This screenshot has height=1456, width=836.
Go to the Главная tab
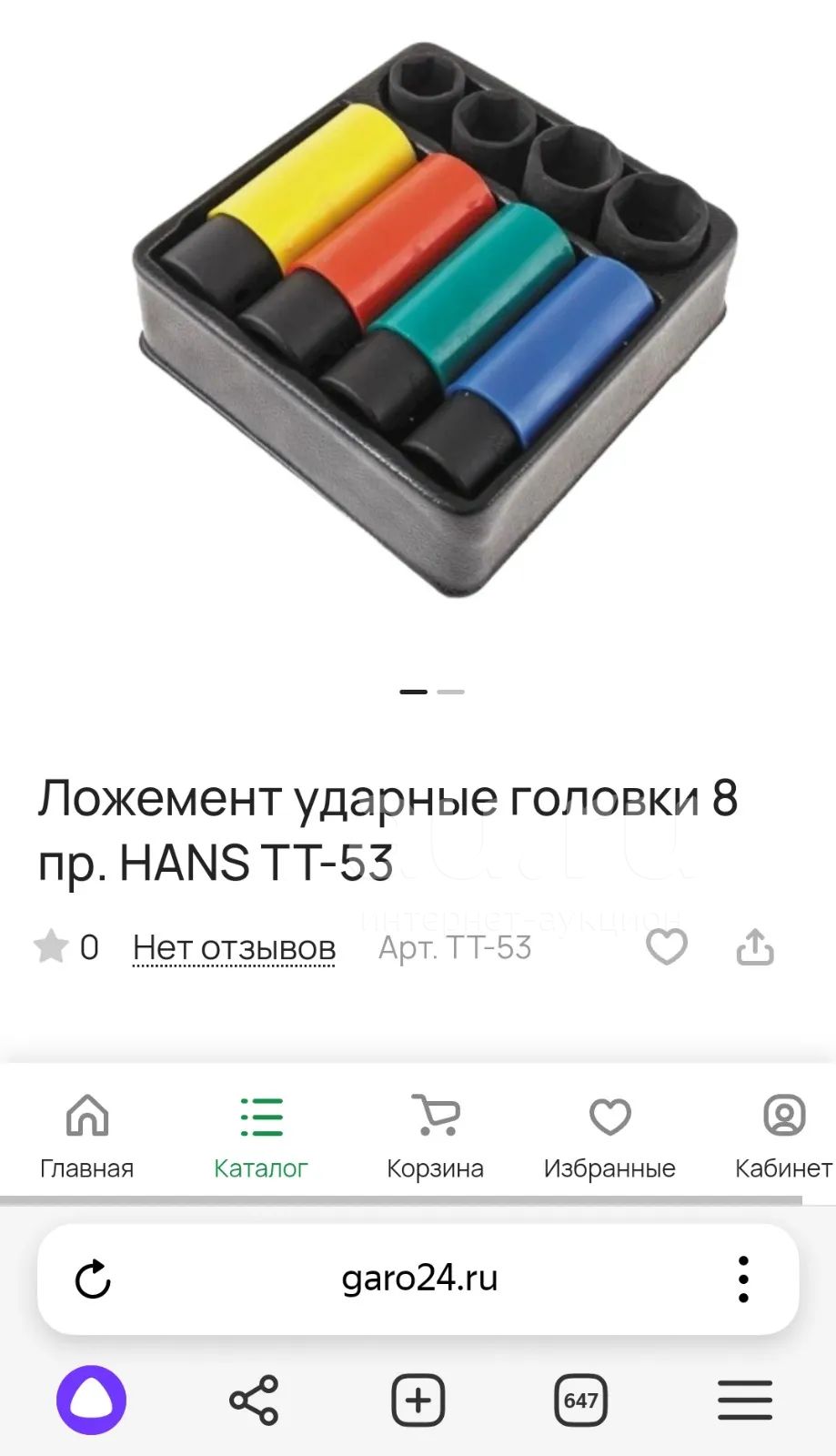pos(86,1137)
